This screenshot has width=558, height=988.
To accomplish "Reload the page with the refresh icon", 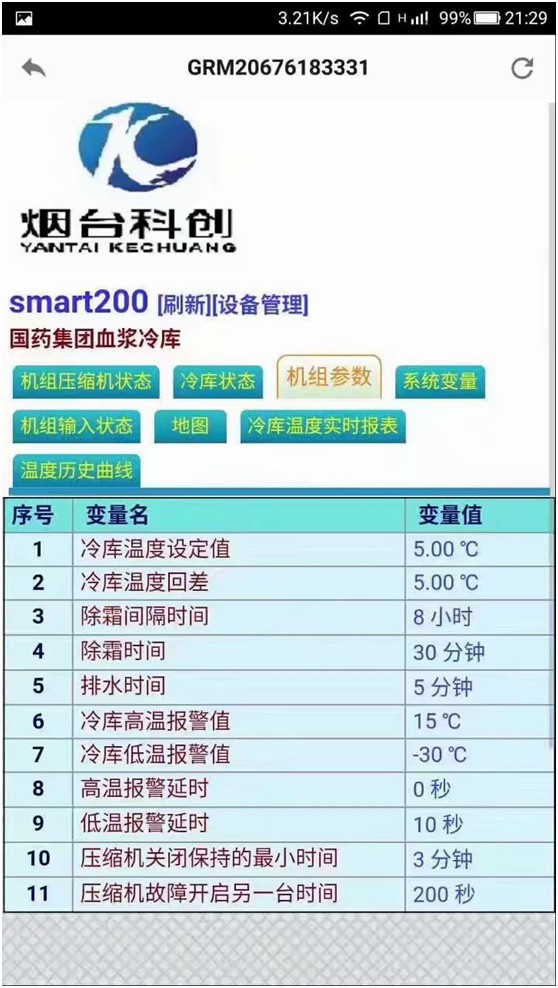I will pyautogui.click(x=521, y=68).
